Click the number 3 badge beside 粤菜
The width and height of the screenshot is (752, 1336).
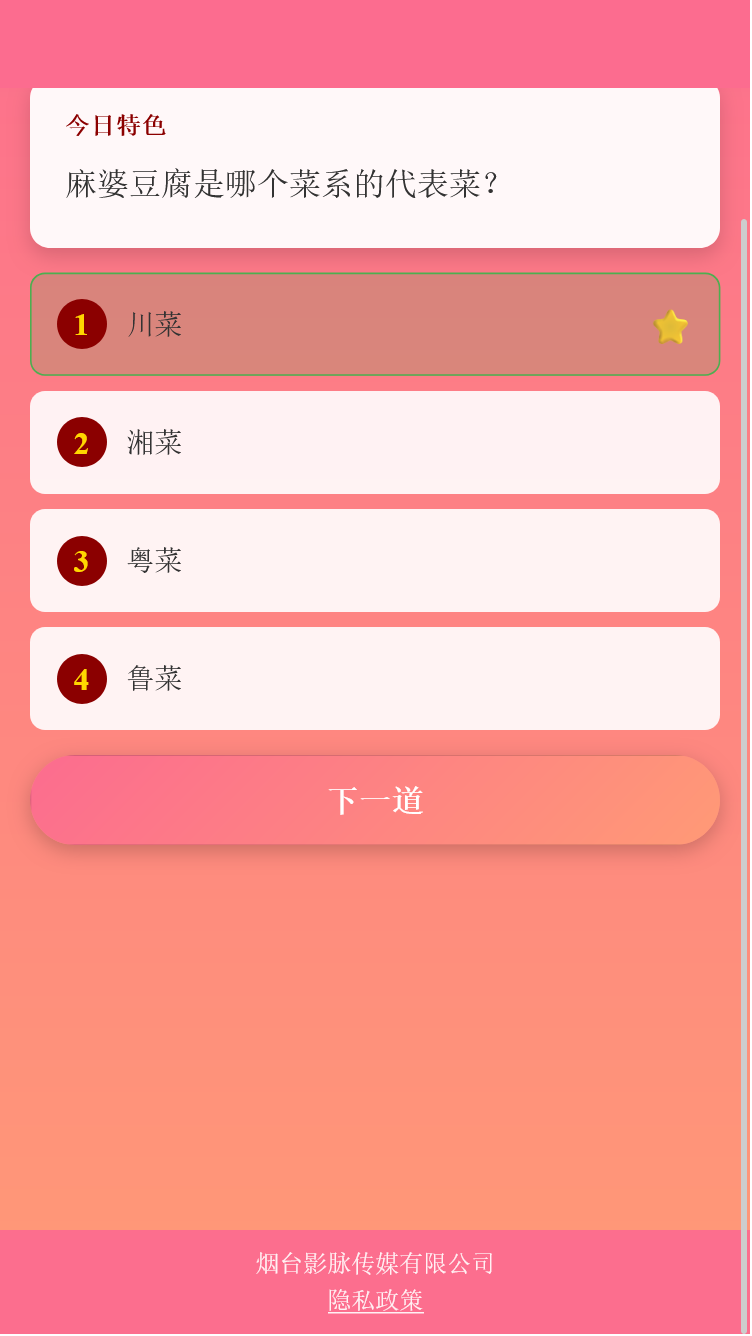pos(81,561)
